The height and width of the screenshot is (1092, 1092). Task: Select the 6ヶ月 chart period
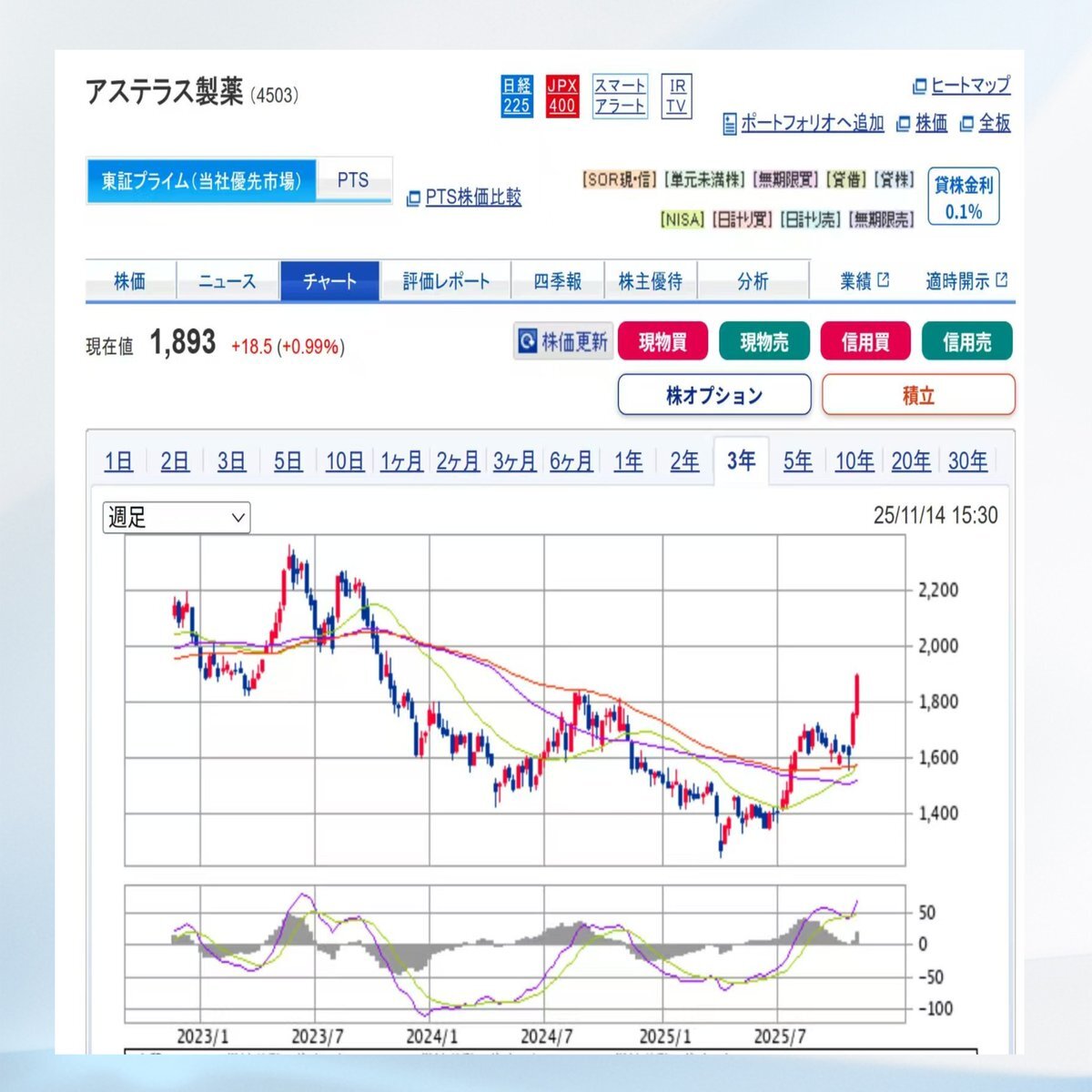[571, 461]
